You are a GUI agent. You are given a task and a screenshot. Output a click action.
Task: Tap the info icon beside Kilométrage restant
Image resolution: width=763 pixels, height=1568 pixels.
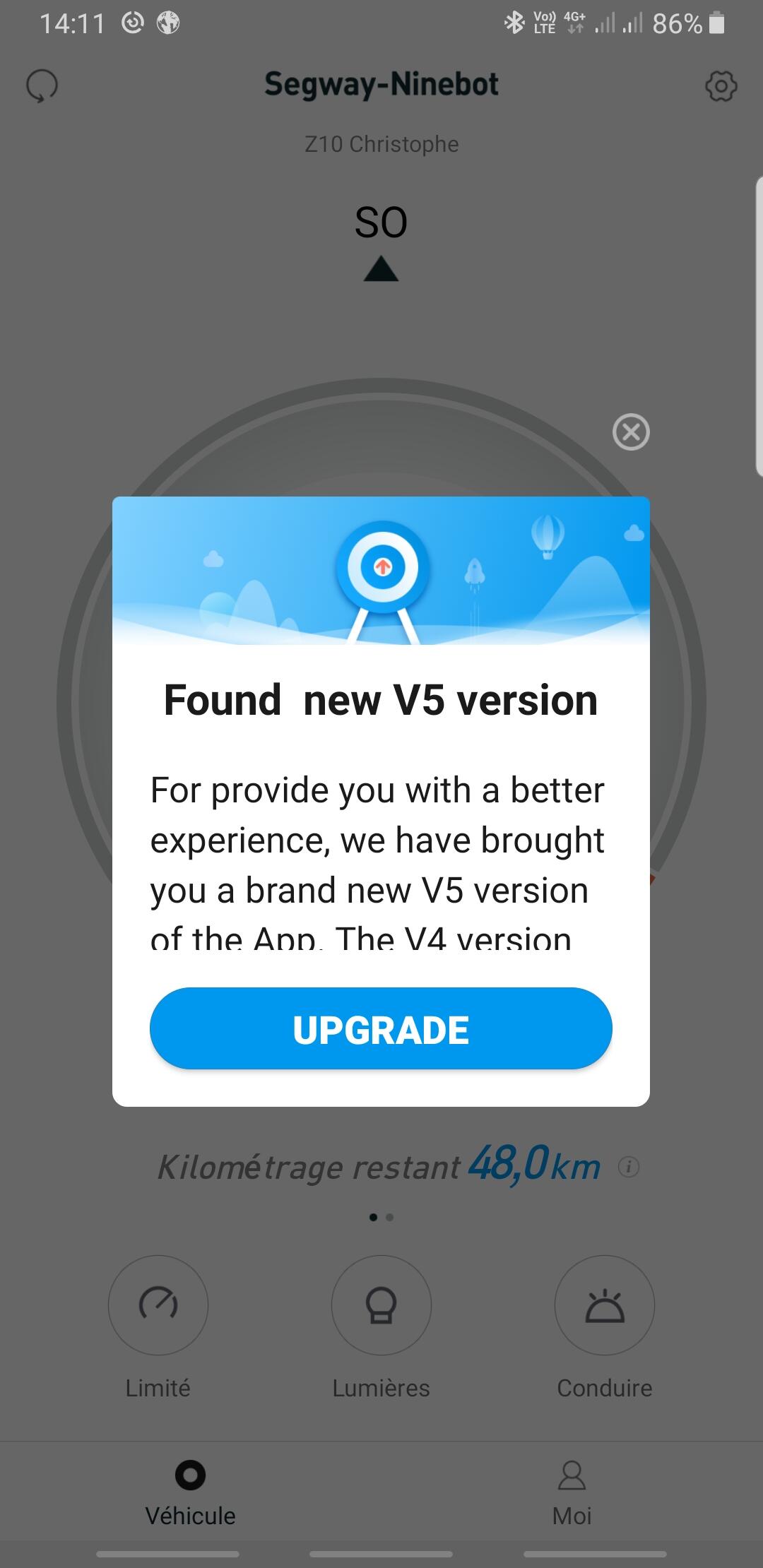point(629,1167)
